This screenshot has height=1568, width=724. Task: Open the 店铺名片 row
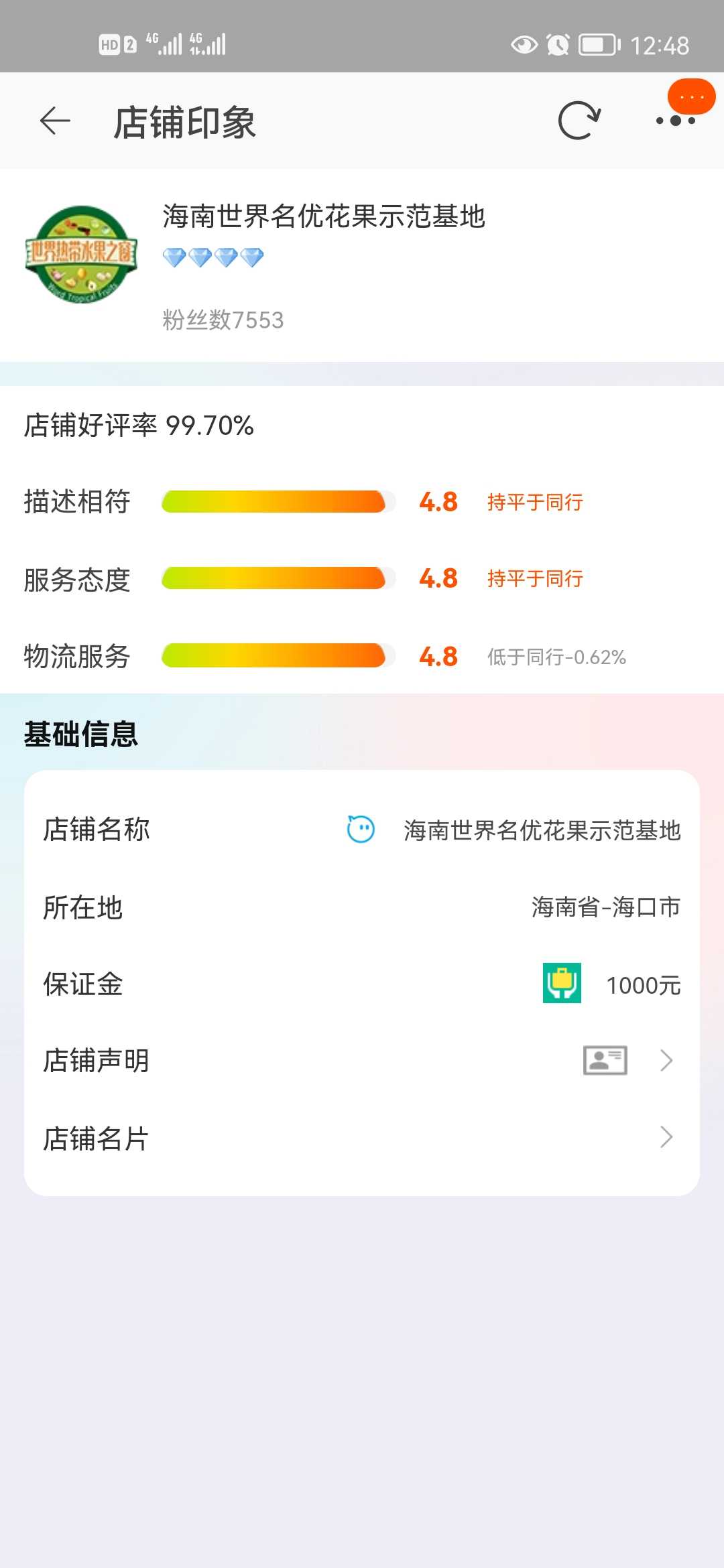362,1138
